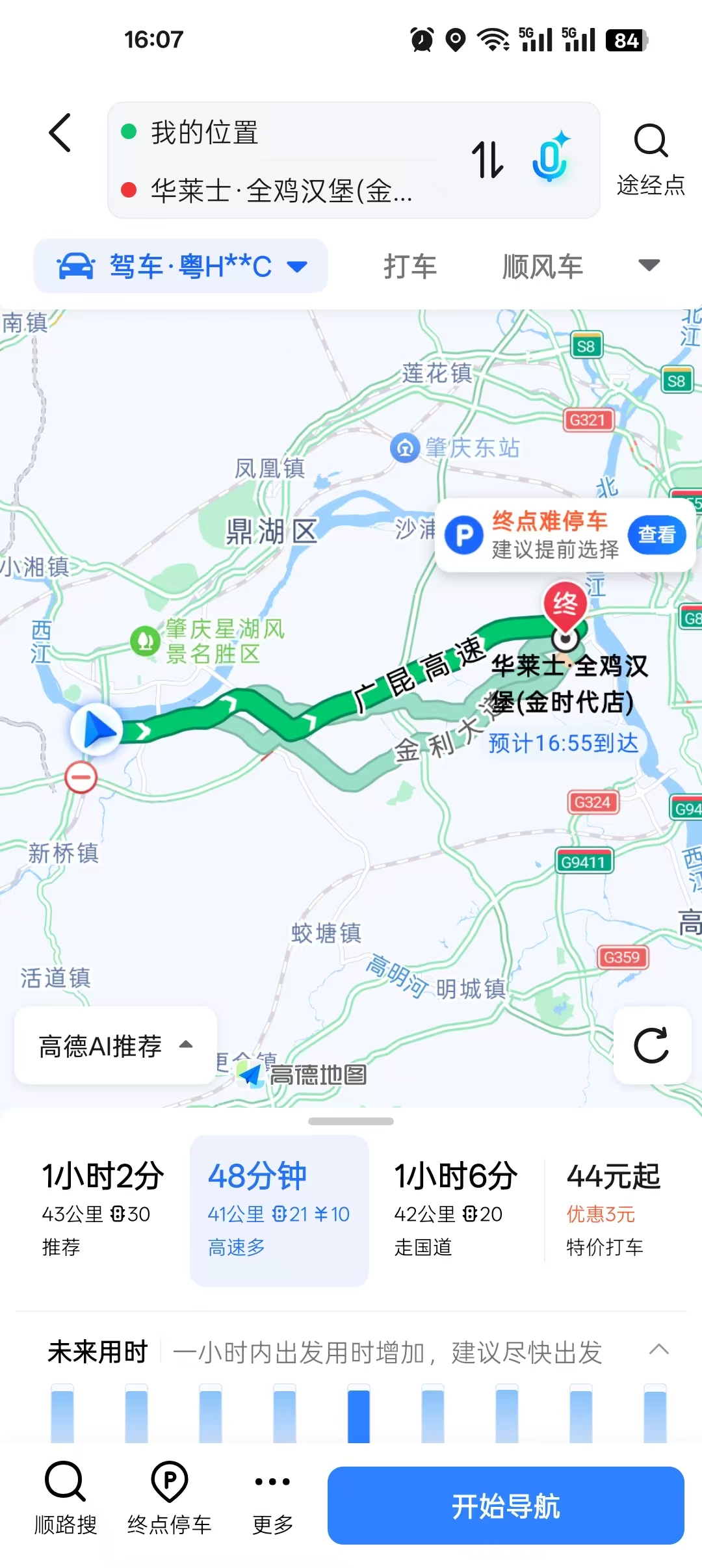Collapse the 未来用时 panel
Screen dimensions: 702x1568
(x=659, y=1349)
